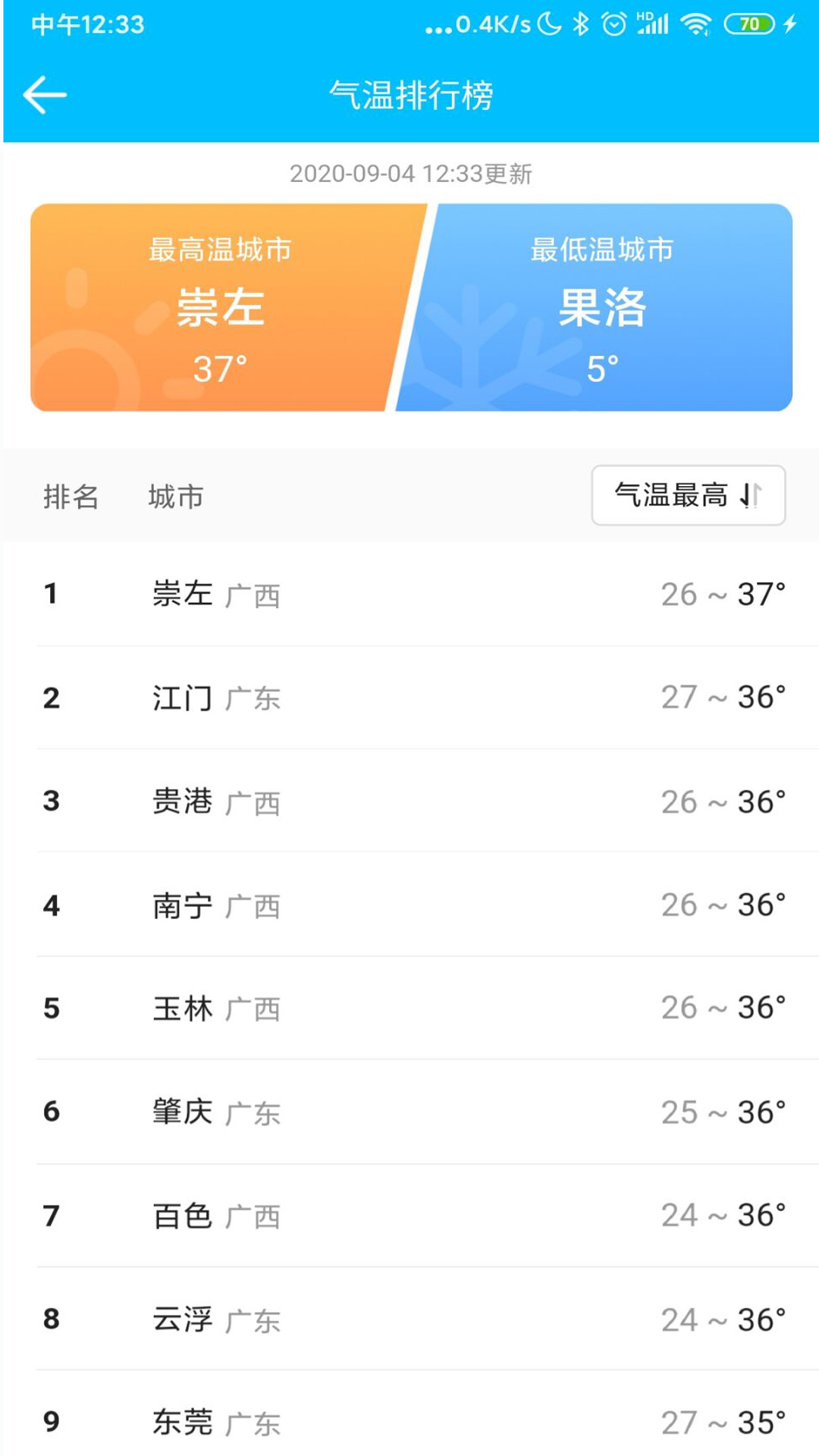This screenshot has height=1456, width=819.
Task: Toggle the 气温最高 sort order button
Action: 688,495
